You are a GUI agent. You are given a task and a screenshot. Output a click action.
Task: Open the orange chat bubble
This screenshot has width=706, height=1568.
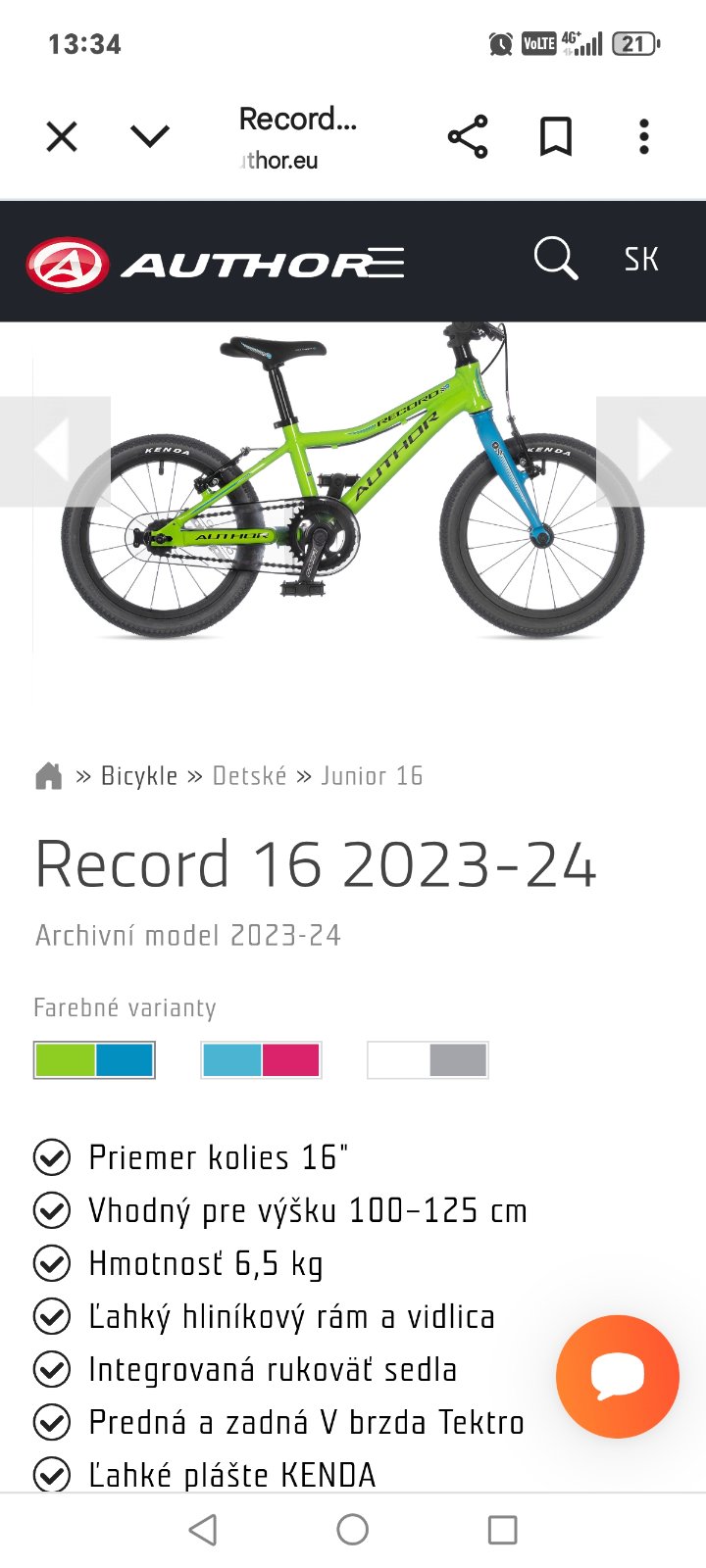point(617,1376)
